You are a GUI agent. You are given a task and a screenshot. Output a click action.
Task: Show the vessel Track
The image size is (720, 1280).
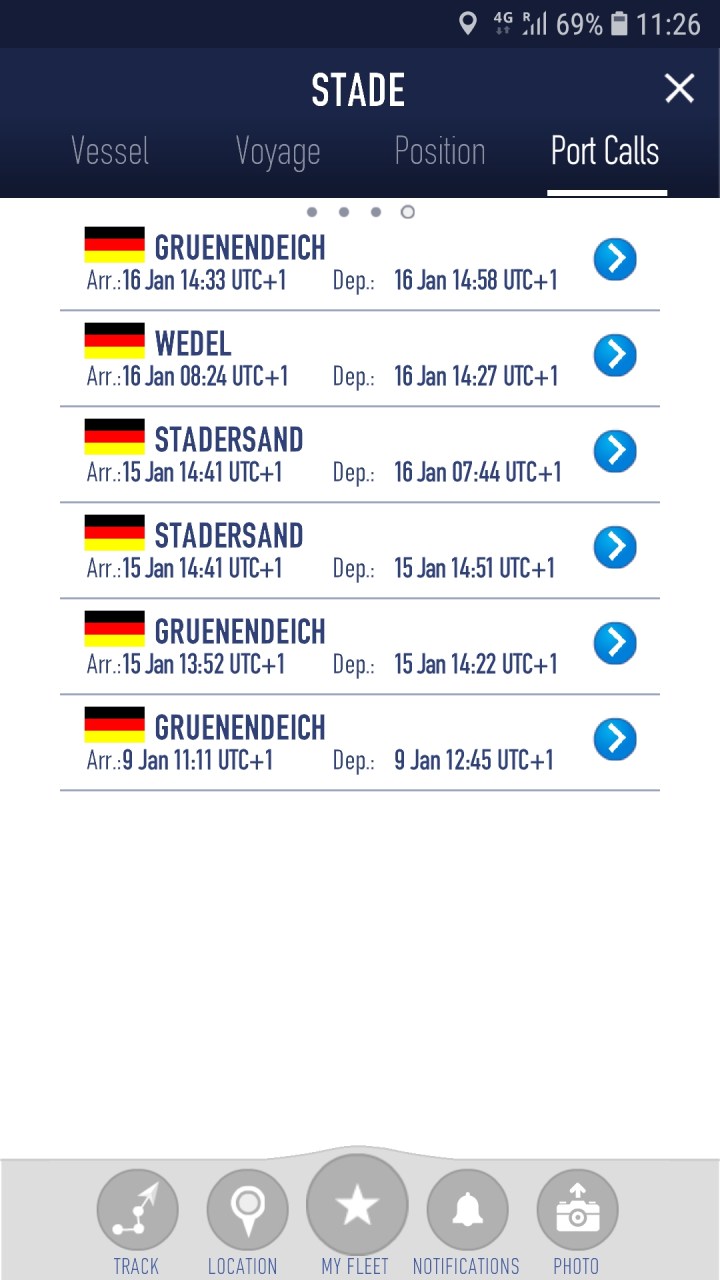click(x=137, y=1211)
